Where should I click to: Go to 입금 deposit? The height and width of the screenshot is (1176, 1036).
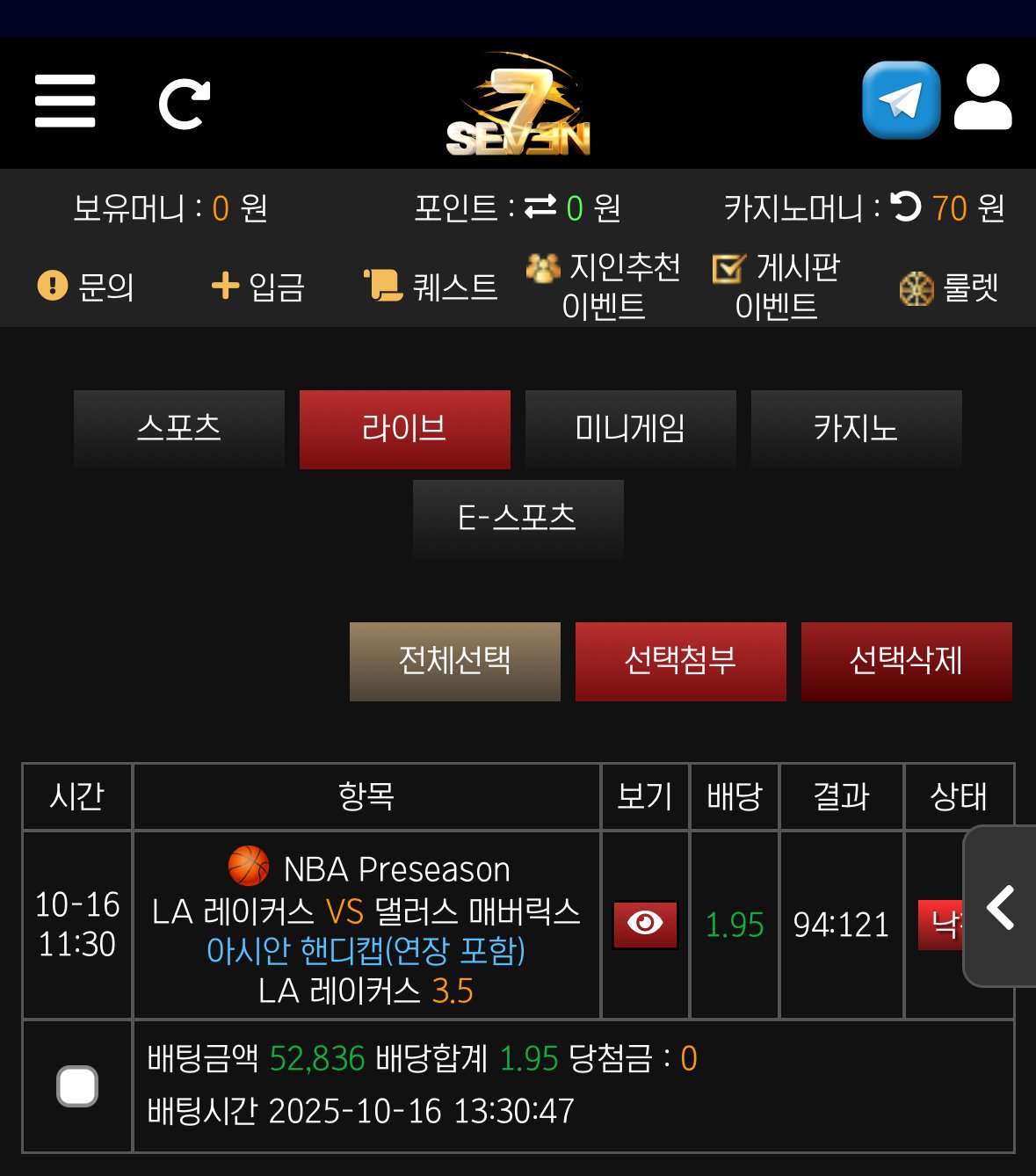coord(258,287)
